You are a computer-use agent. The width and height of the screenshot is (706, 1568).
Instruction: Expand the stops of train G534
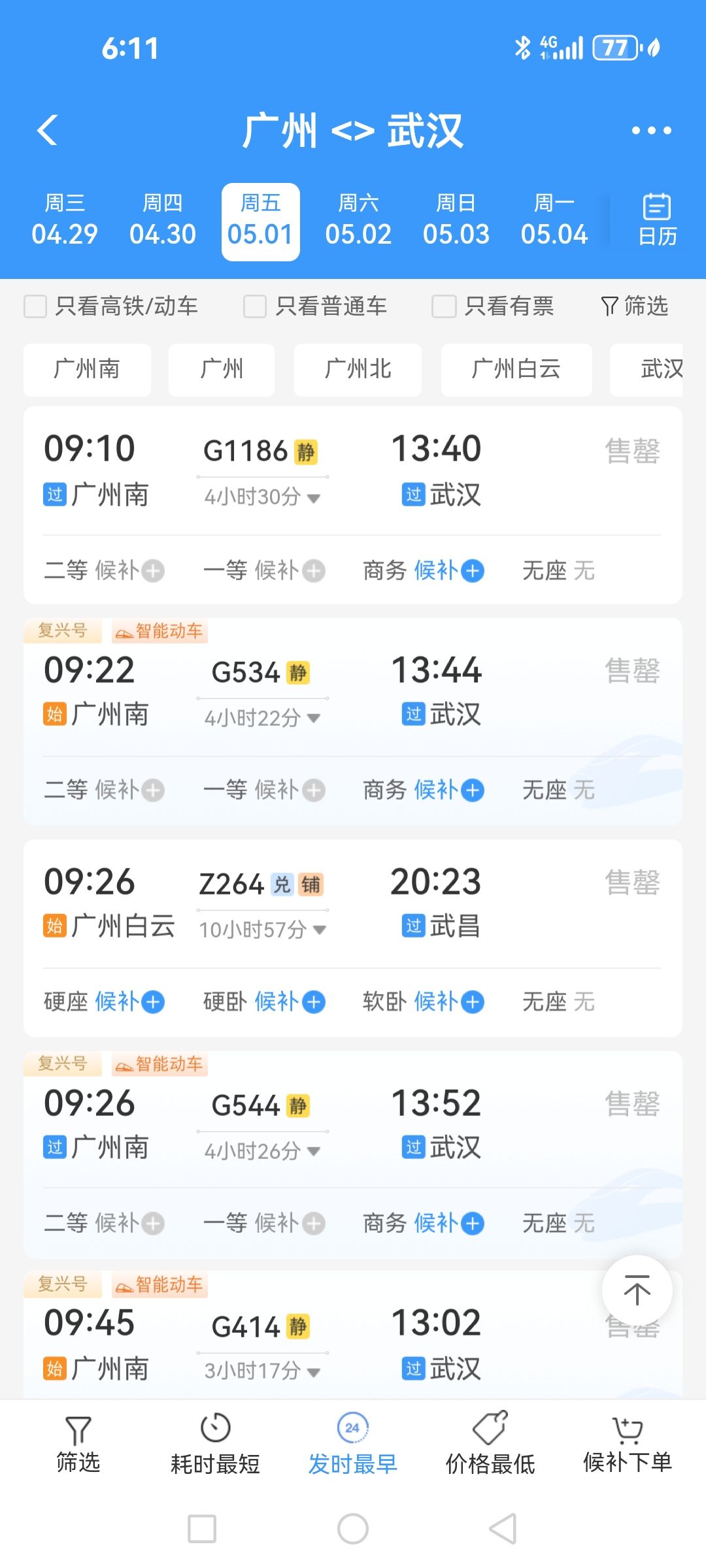pos(261,718)
